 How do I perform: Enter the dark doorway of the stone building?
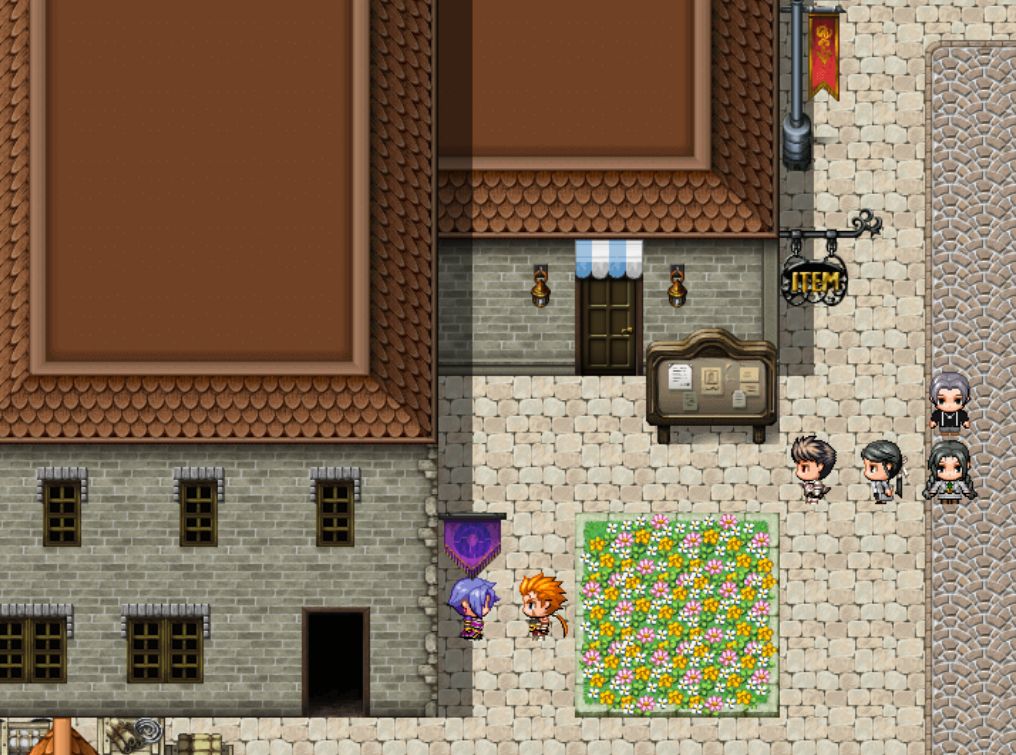coord(336,660)
